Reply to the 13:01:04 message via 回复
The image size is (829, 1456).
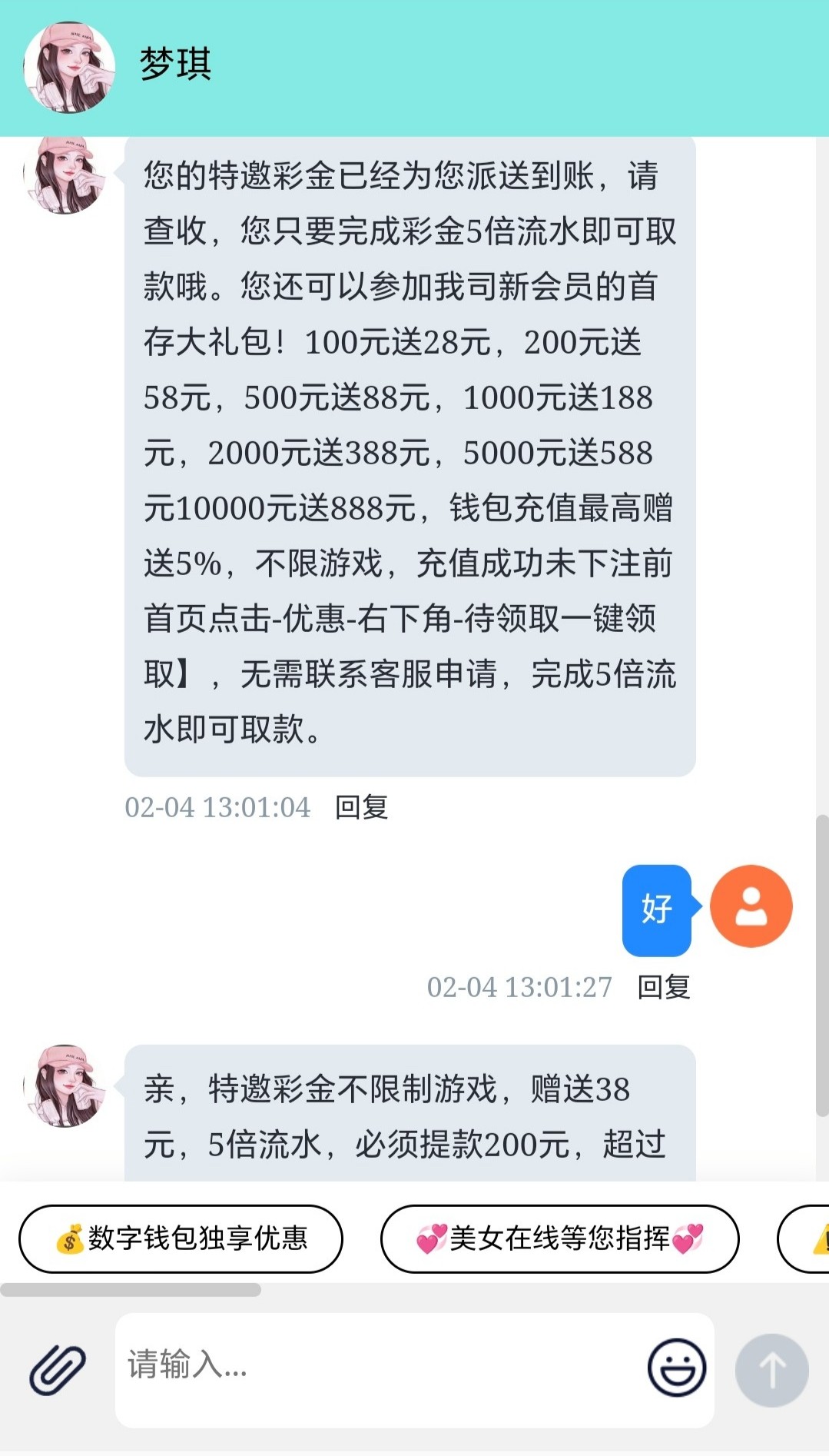tap(361, 807)
